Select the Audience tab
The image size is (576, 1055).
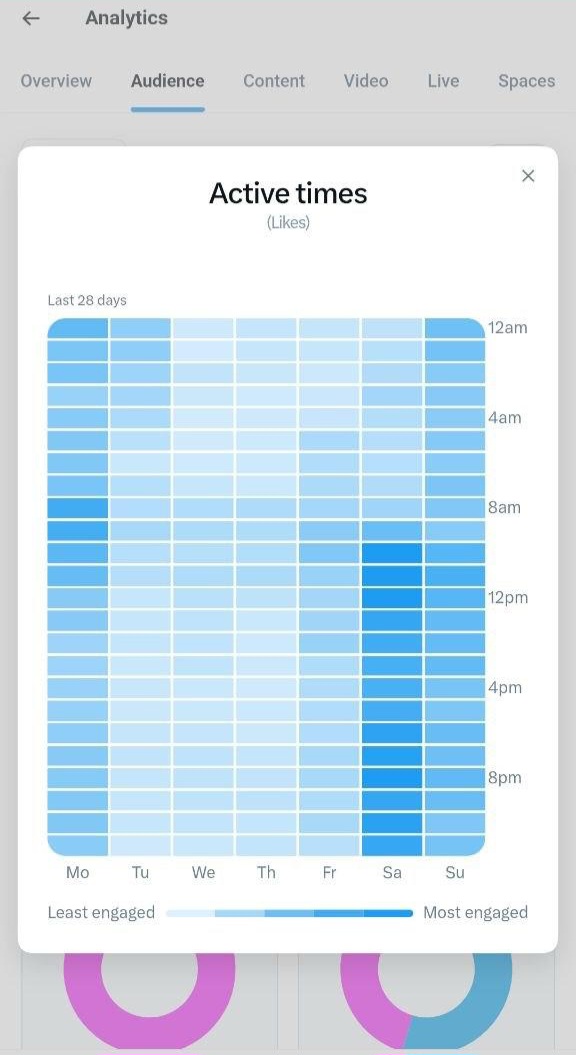point(168,81)
